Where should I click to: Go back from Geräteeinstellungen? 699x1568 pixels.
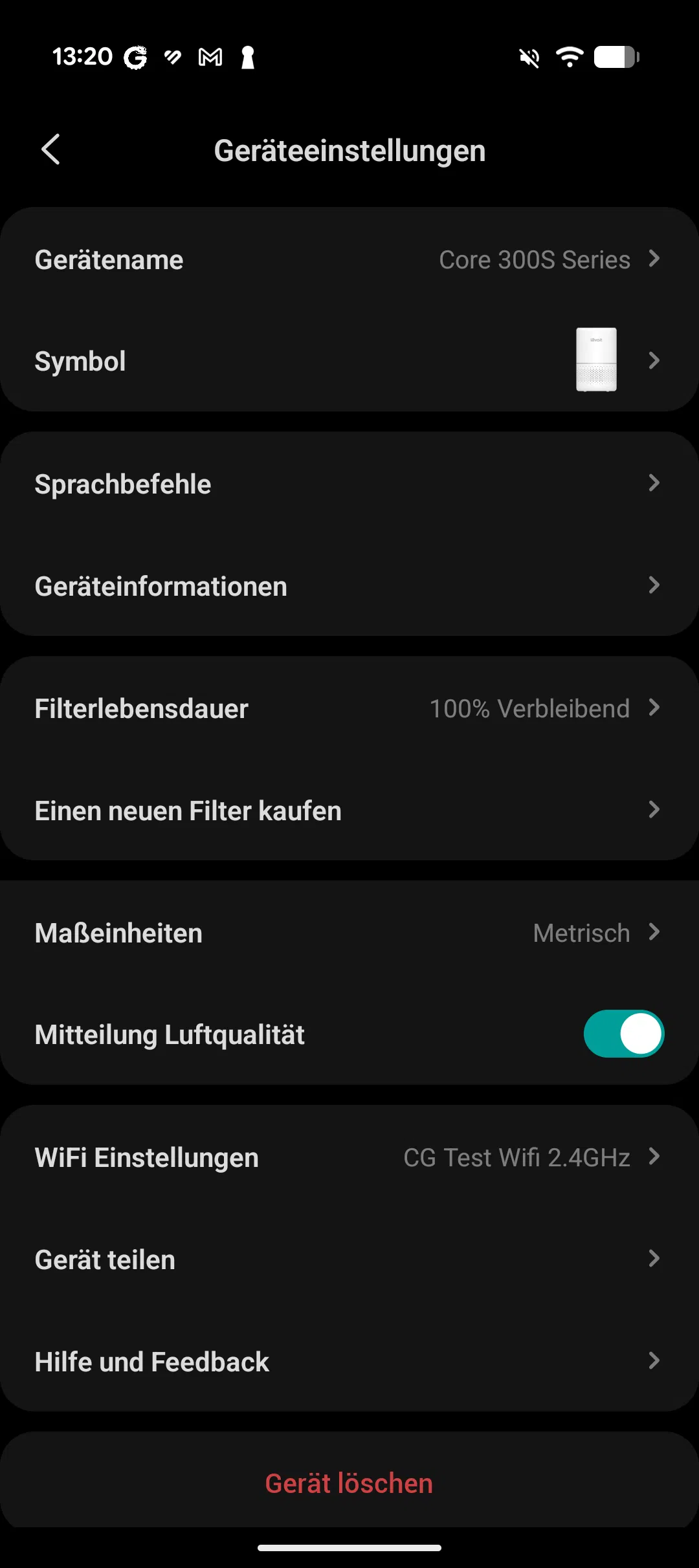[50, 150]
